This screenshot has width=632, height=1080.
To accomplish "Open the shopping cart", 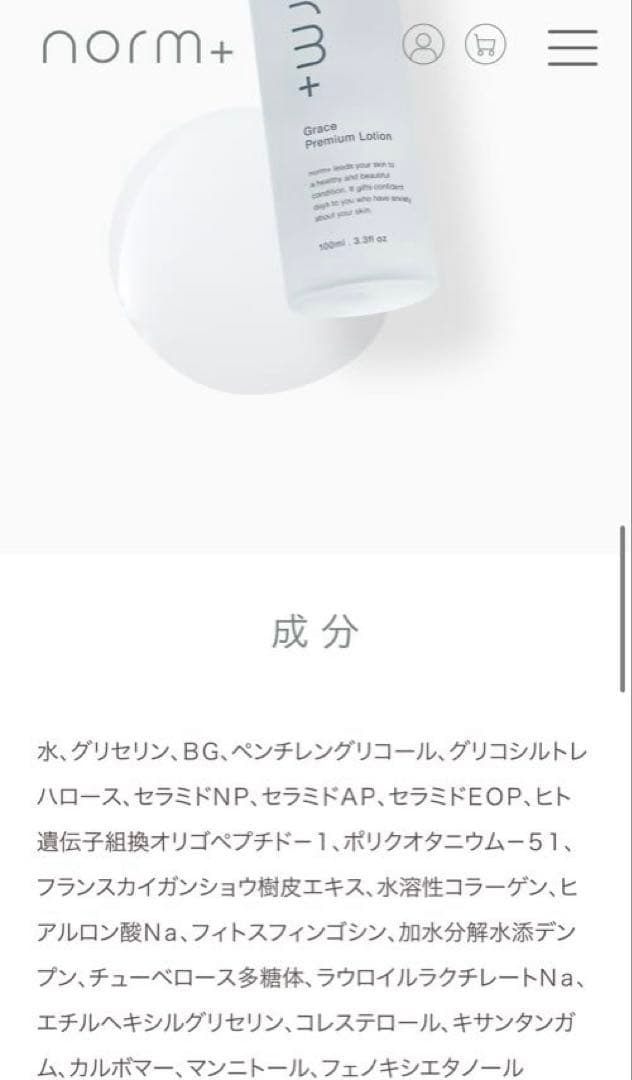I will (x=486, y=44).
